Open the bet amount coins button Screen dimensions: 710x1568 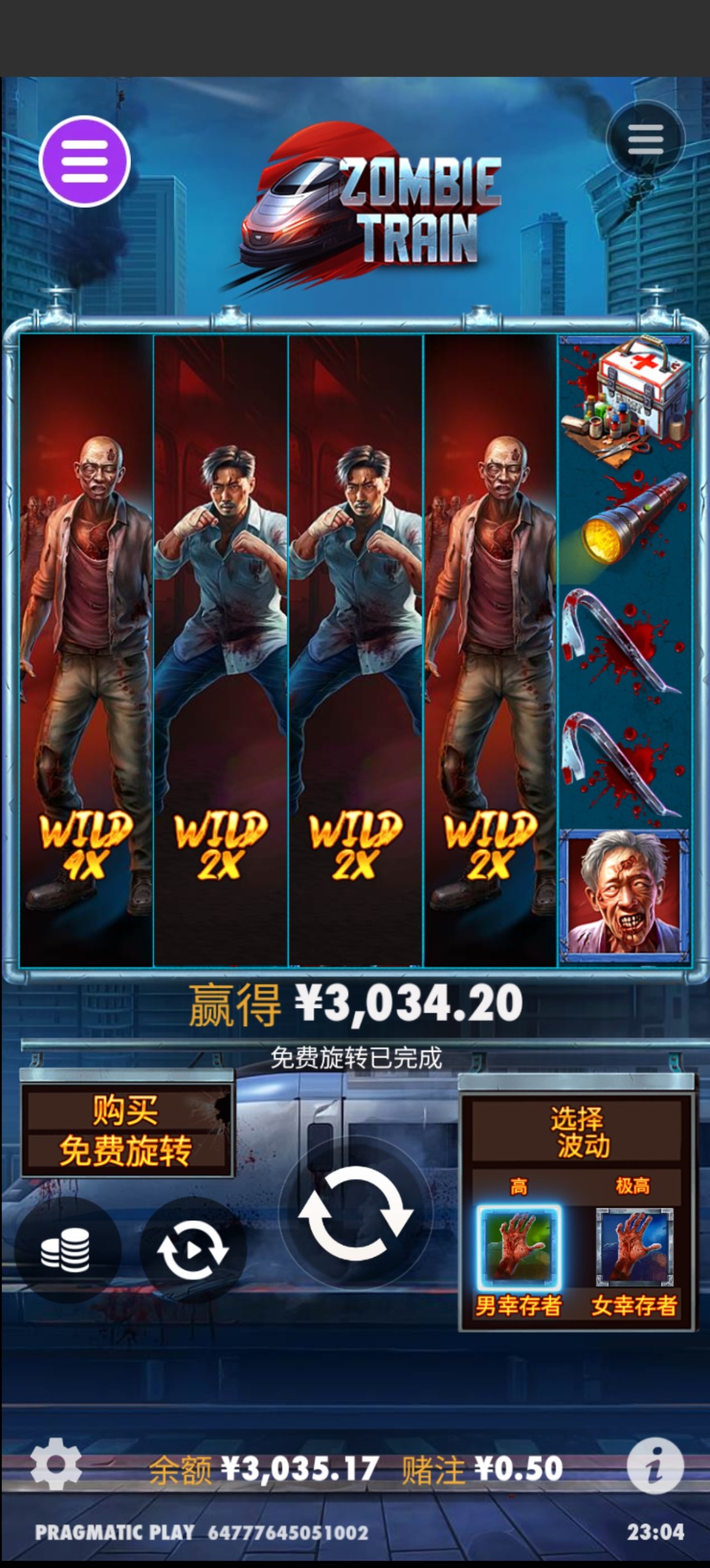(66, 1250)
